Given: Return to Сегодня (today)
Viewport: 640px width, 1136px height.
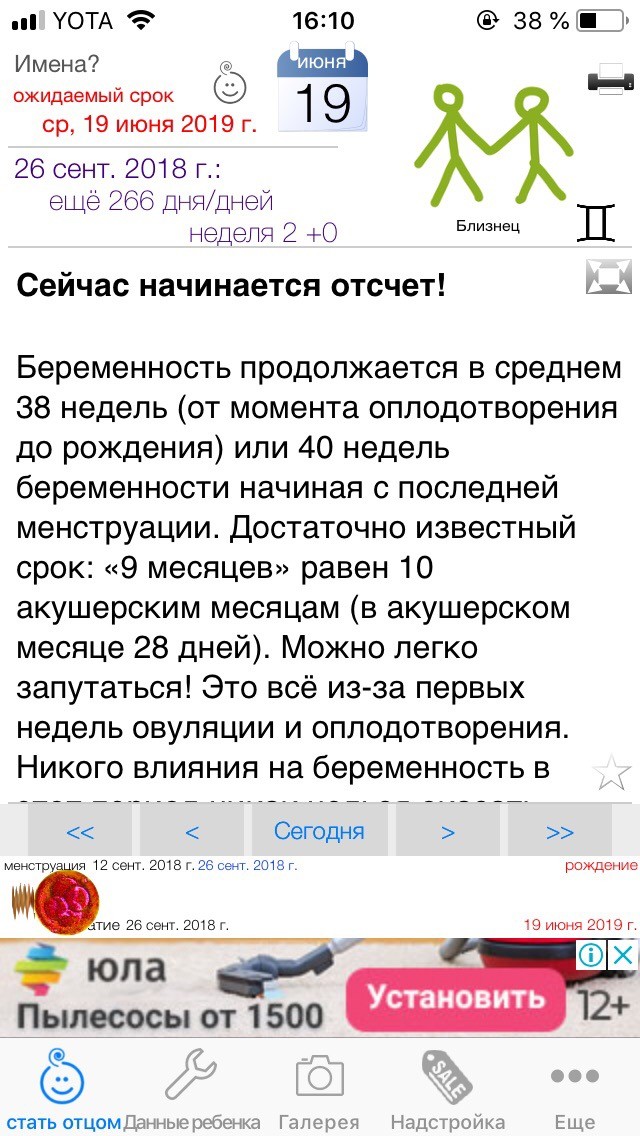Looking at the screenshot, I should 319,831.
